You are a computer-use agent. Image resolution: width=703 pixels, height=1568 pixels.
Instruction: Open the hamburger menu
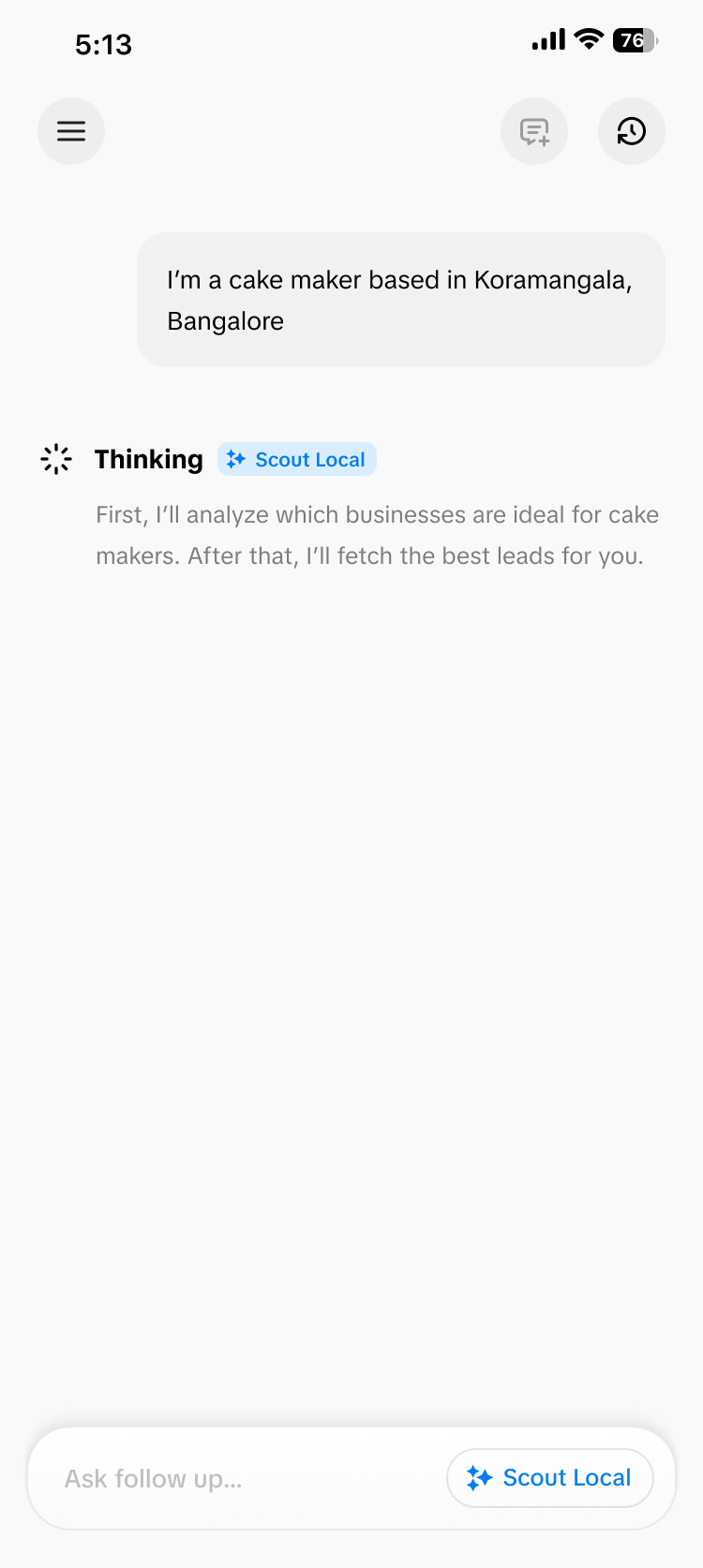(x=71, y=131)
